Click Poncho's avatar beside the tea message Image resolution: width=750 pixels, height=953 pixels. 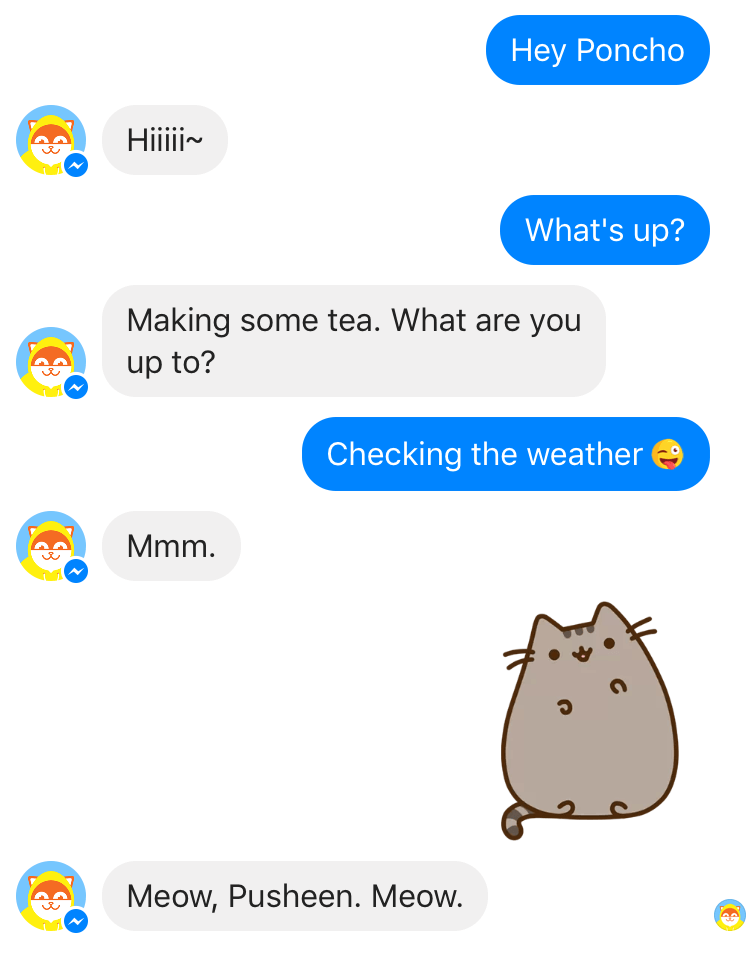[x=50, y=362]
